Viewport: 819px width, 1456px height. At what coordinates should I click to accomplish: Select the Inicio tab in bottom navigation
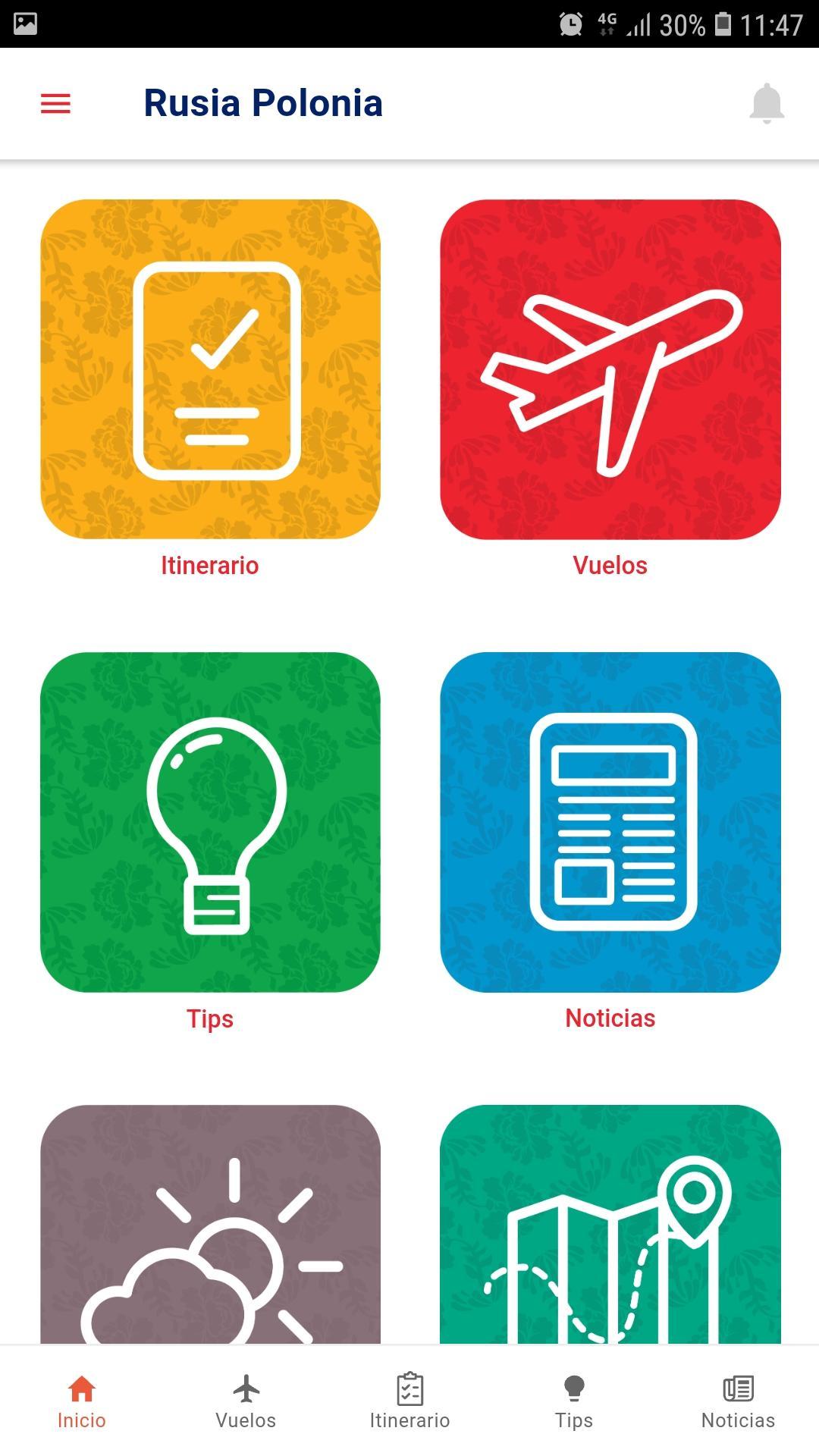click(x=82, y=1401)
